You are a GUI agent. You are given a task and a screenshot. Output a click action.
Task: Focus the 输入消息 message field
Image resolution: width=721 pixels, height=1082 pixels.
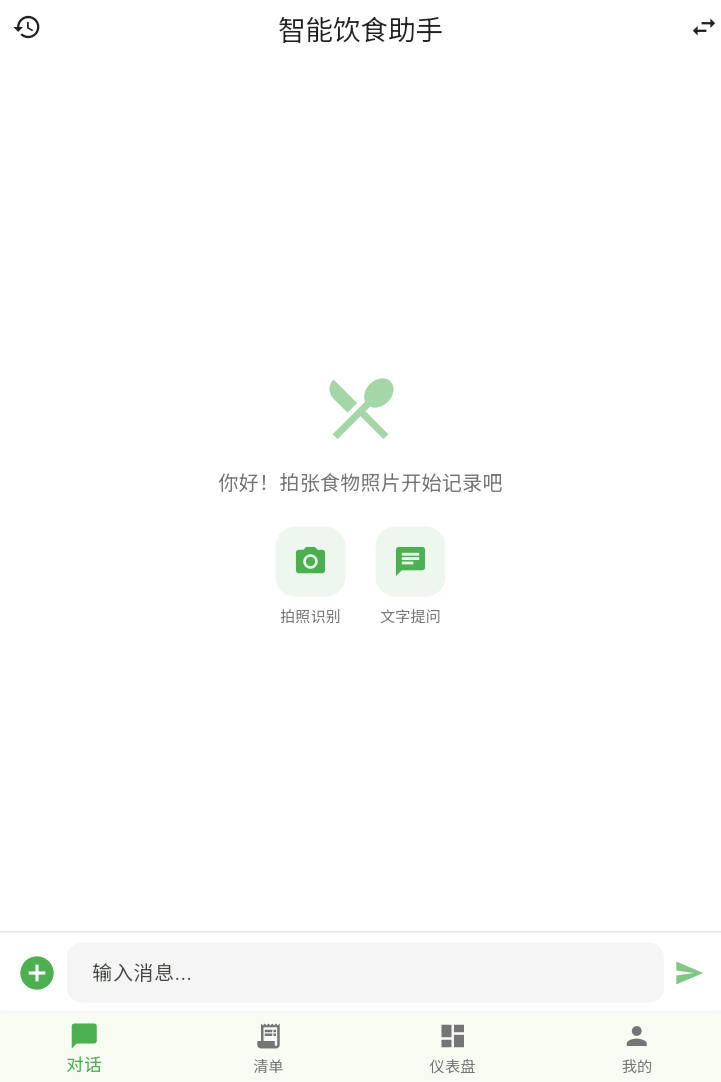[365, 973]
